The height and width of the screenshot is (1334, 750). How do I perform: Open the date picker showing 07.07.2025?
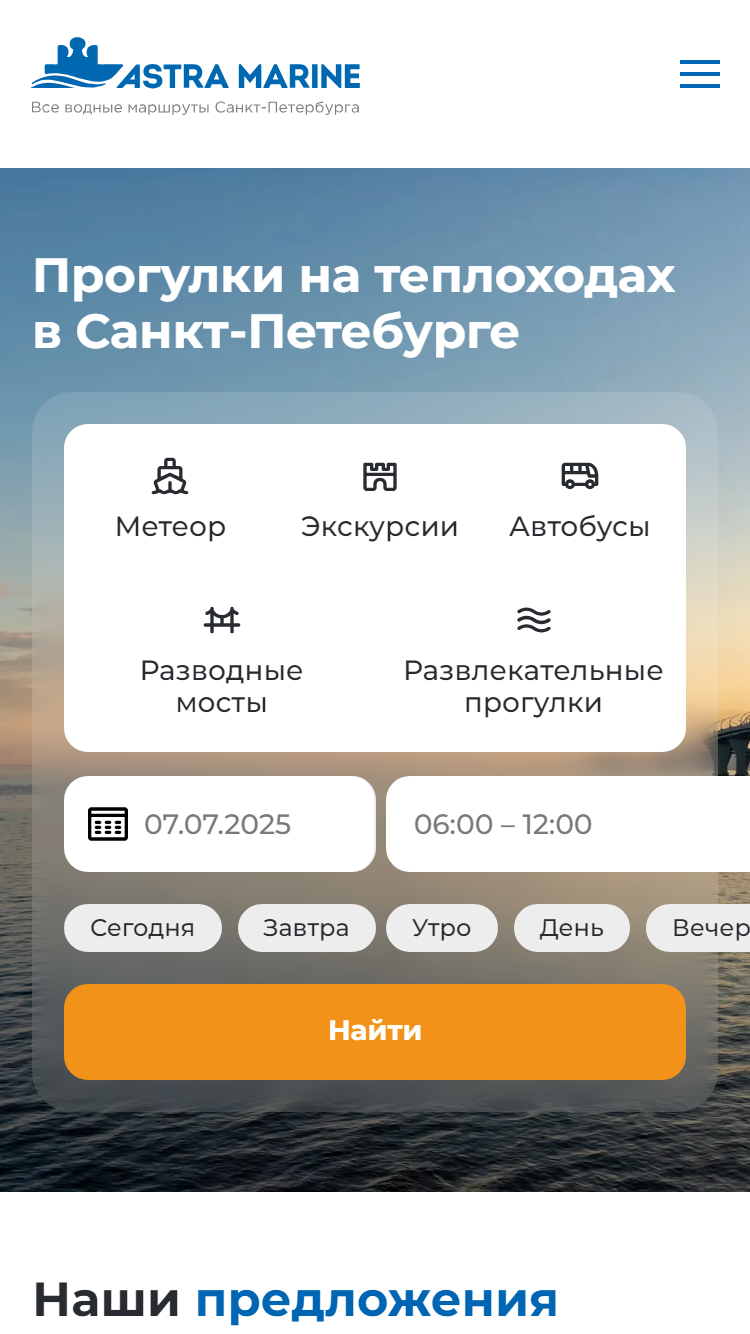pyautogui.click(x=219, y=824)
